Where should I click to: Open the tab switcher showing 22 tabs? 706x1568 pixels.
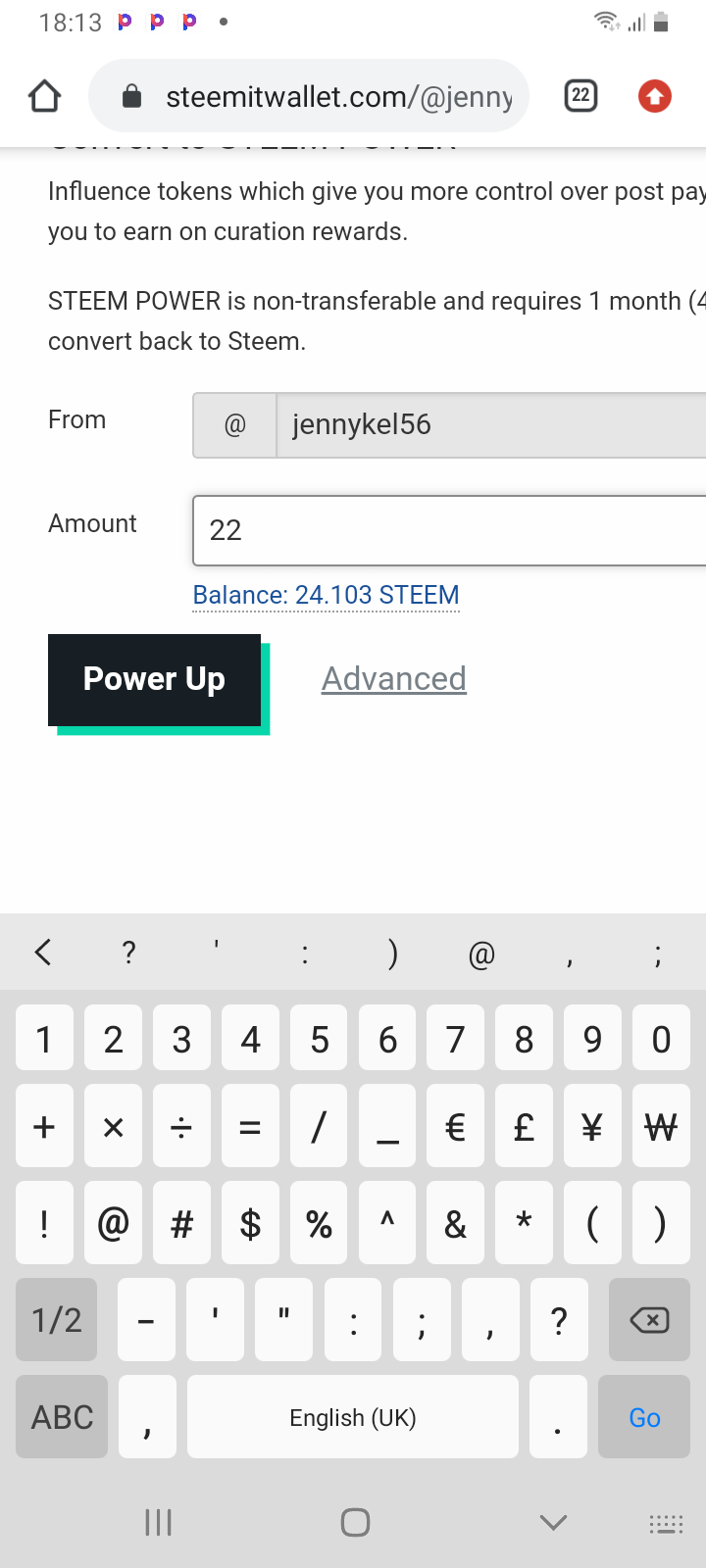[580, 96]
